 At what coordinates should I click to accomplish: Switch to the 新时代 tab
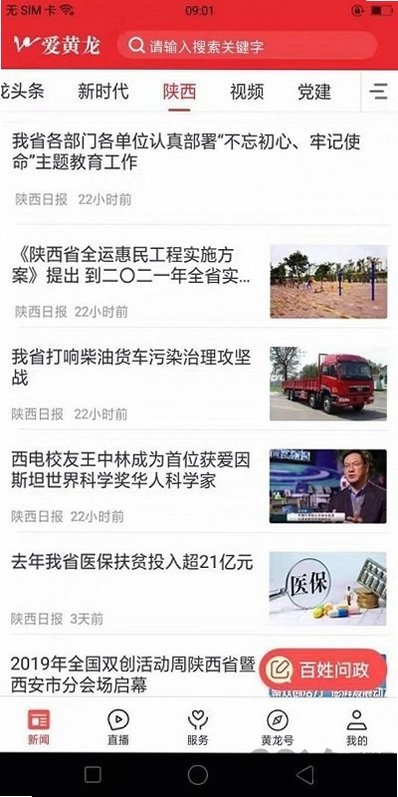coord(103,92)
